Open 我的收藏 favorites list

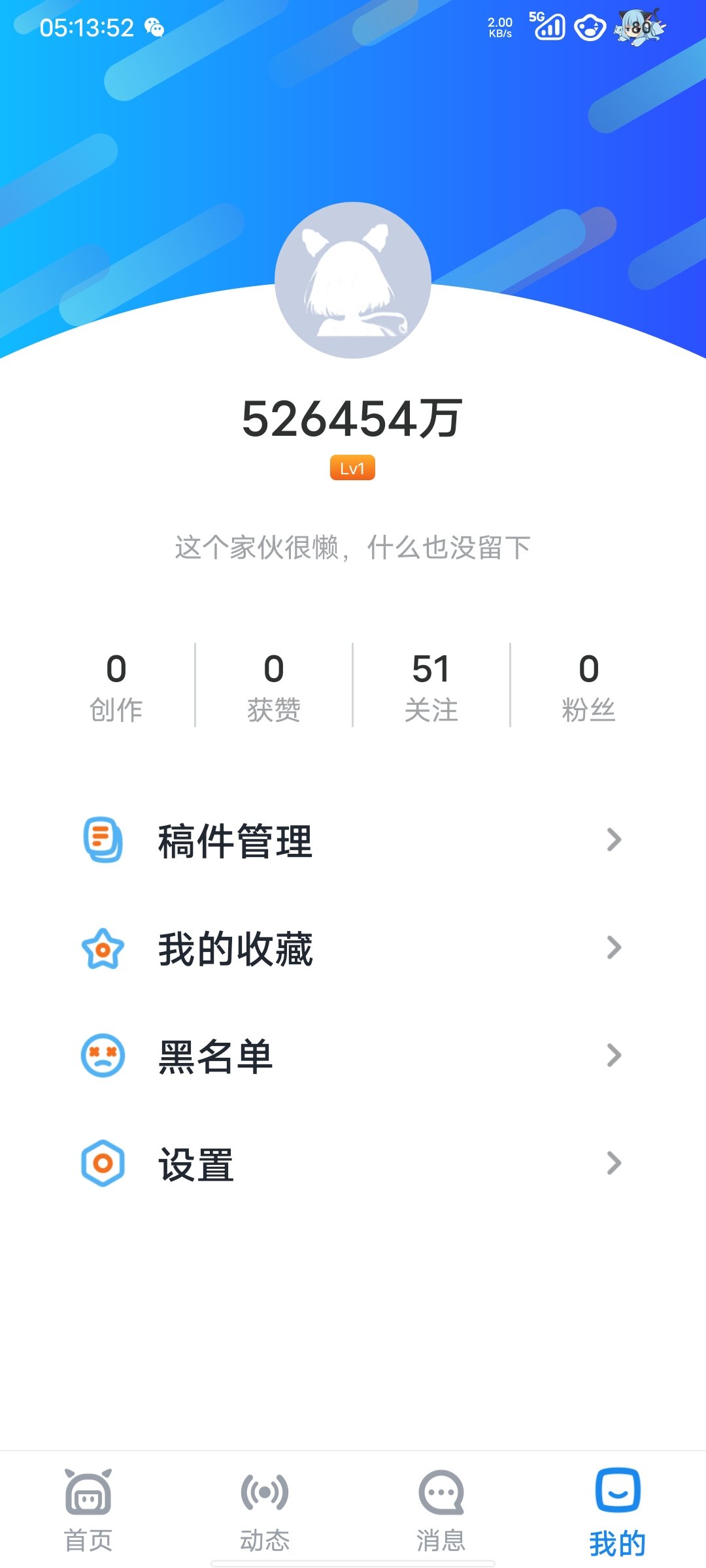click(352, 948)
